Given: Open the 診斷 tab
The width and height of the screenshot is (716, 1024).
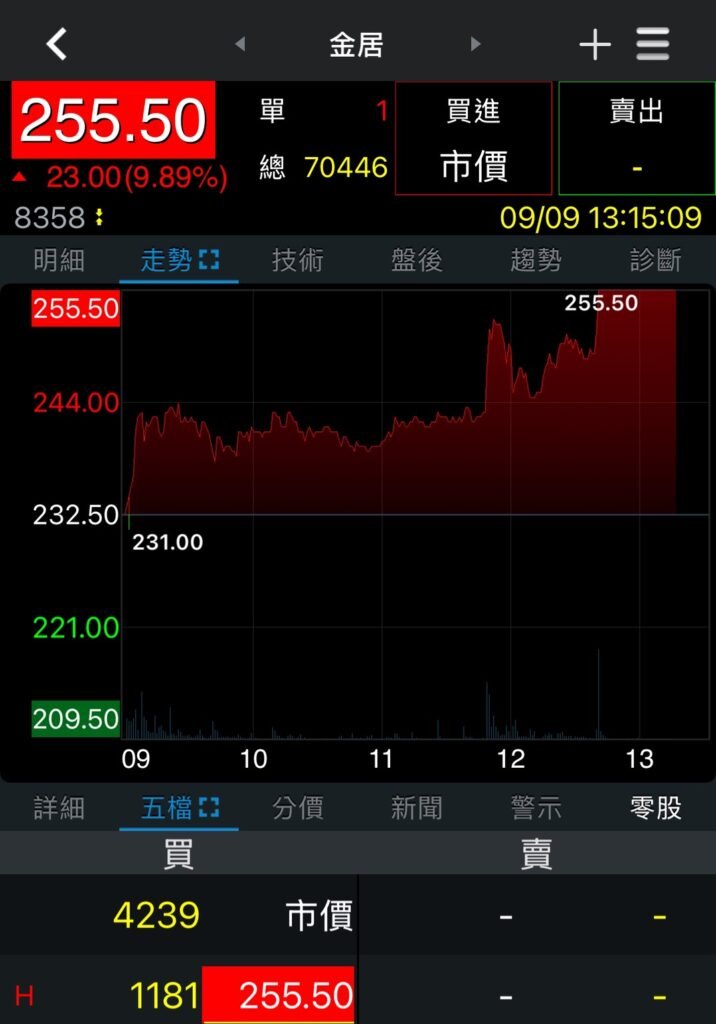Looking at the screenshot, I should tap(655, 261).
